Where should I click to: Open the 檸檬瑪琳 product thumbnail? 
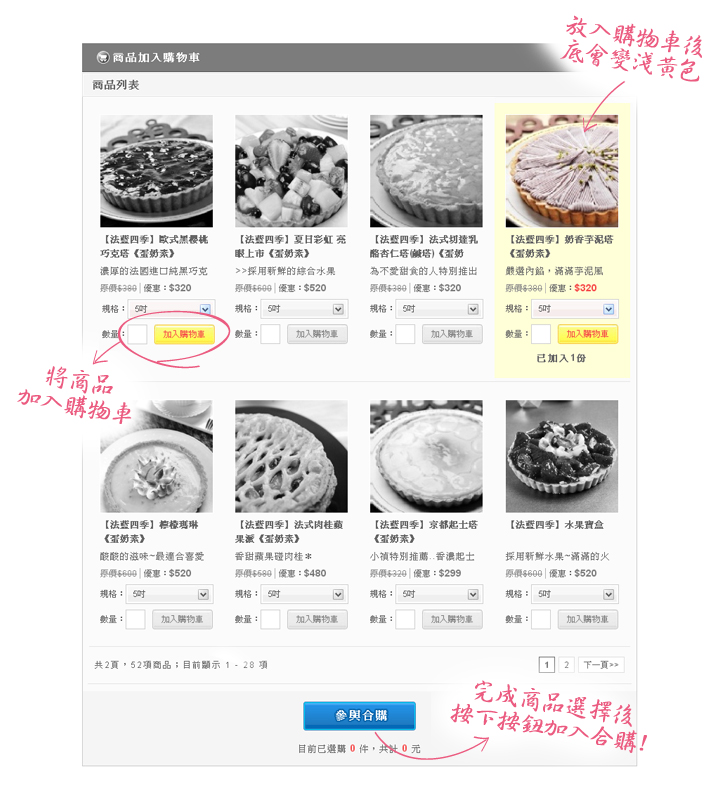point(158,455)
